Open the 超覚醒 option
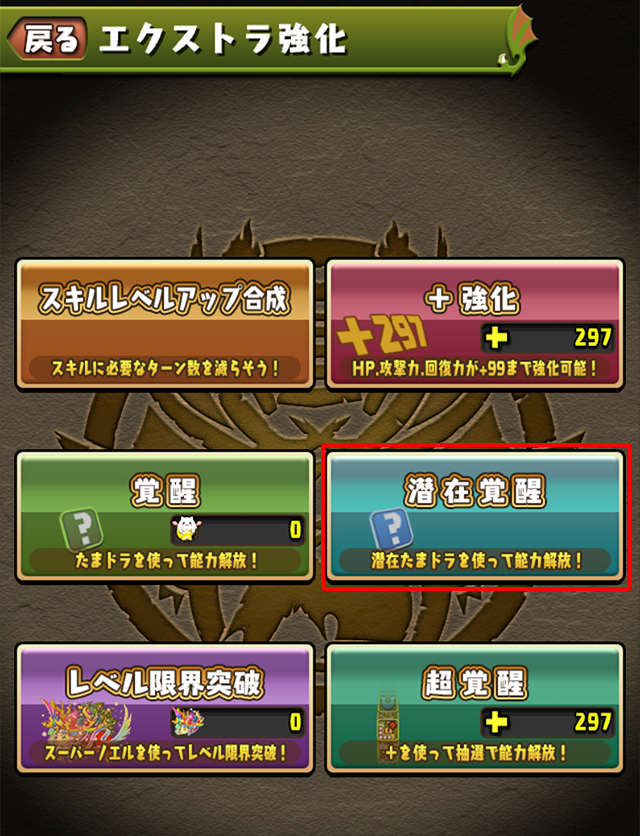 pos(474,708)
